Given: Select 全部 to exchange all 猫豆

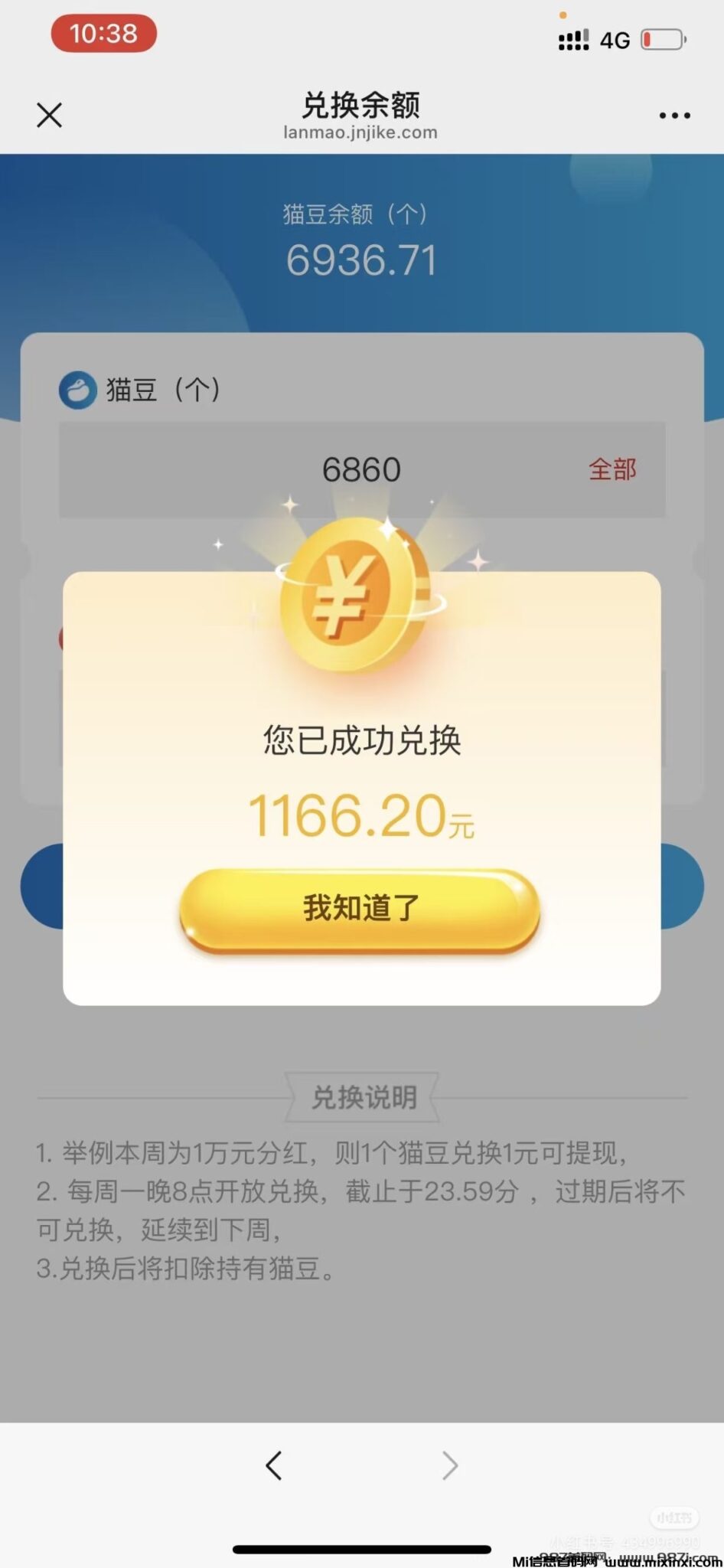Looking at the screenshot, I should click(612, 469).
